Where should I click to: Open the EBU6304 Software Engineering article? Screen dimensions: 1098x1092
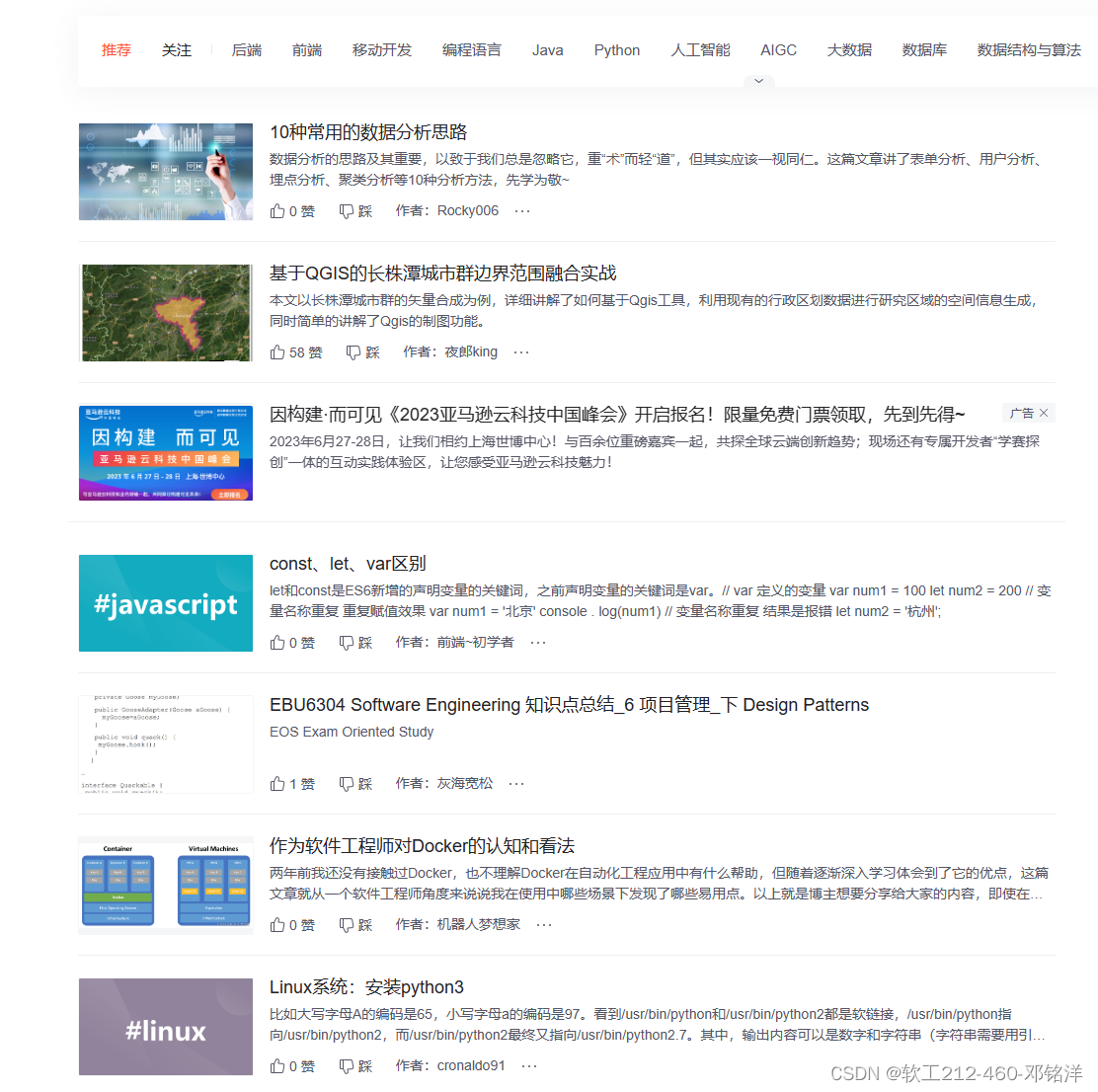pos(569,705)
